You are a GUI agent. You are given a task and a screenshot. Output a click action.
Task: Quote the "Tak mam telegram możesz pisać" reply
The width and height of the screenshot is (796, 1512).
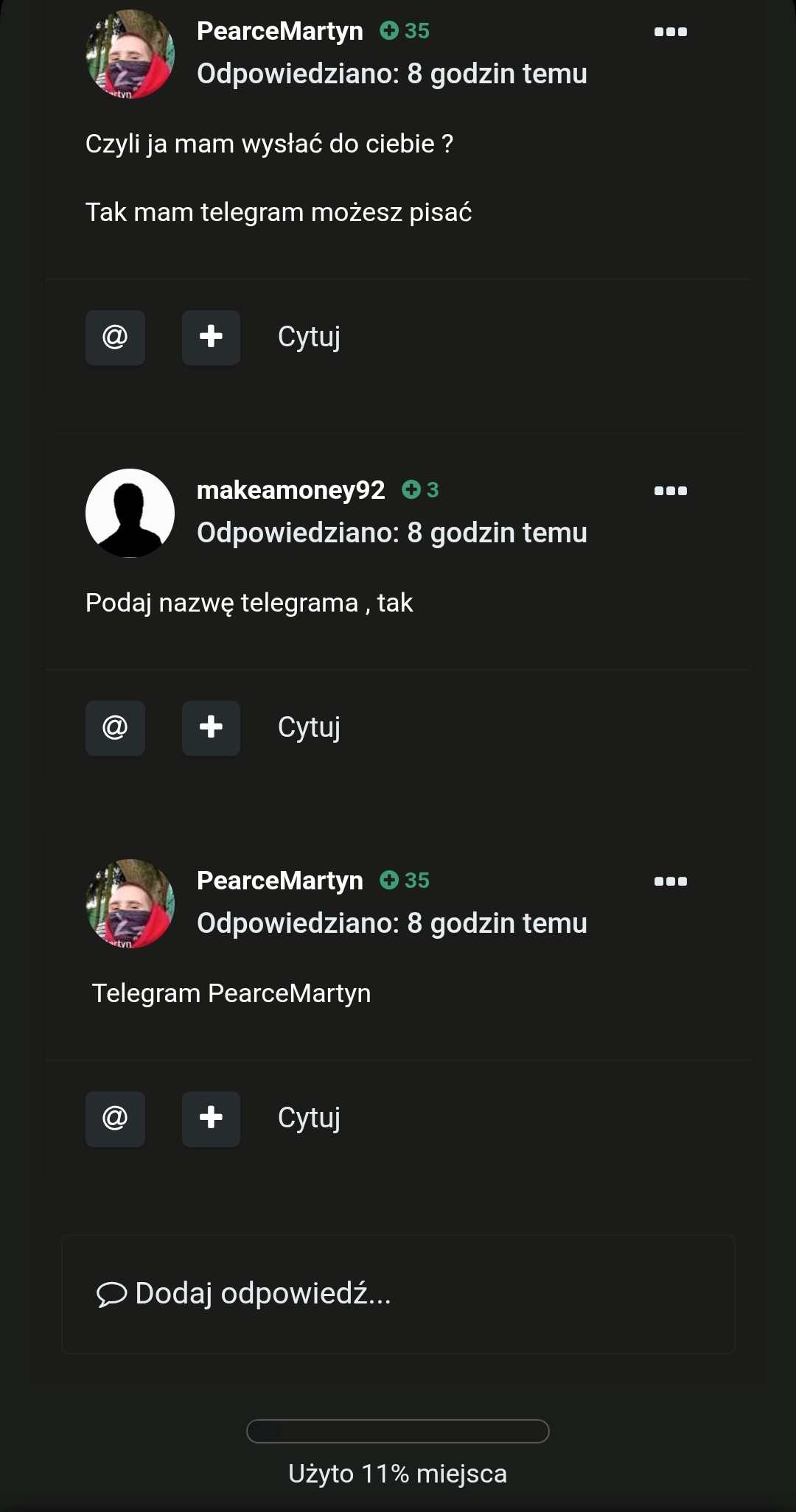tap(309, 337)
